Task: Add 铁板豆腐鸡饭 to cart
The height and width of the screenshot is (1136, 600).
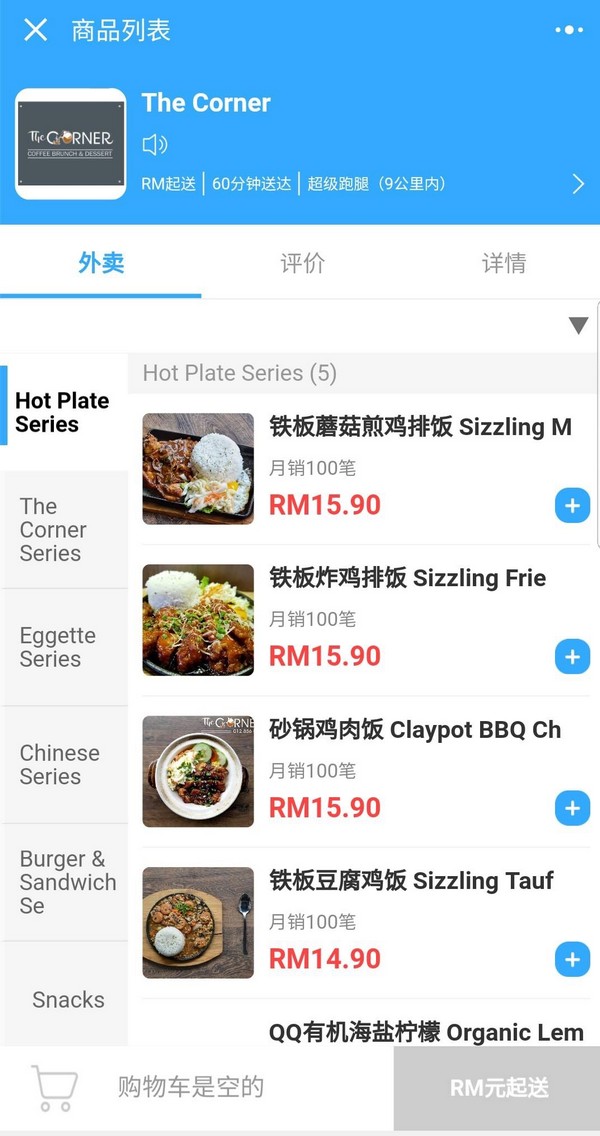Action: click(x=572, y=959)
